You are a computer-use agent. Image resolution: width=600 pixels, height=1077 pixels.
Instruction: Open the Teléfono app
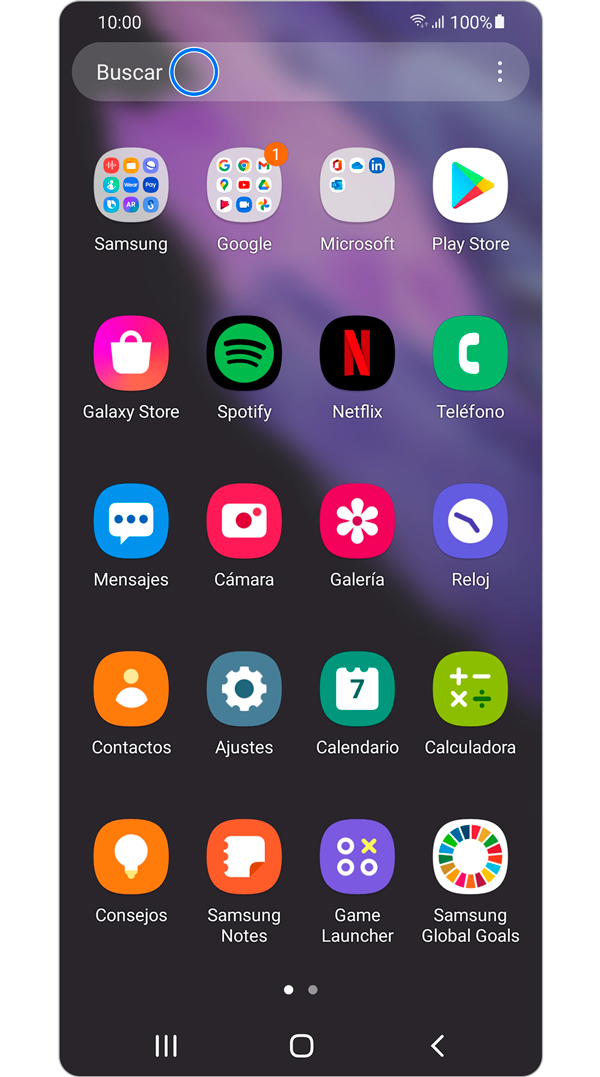(470, 354)
